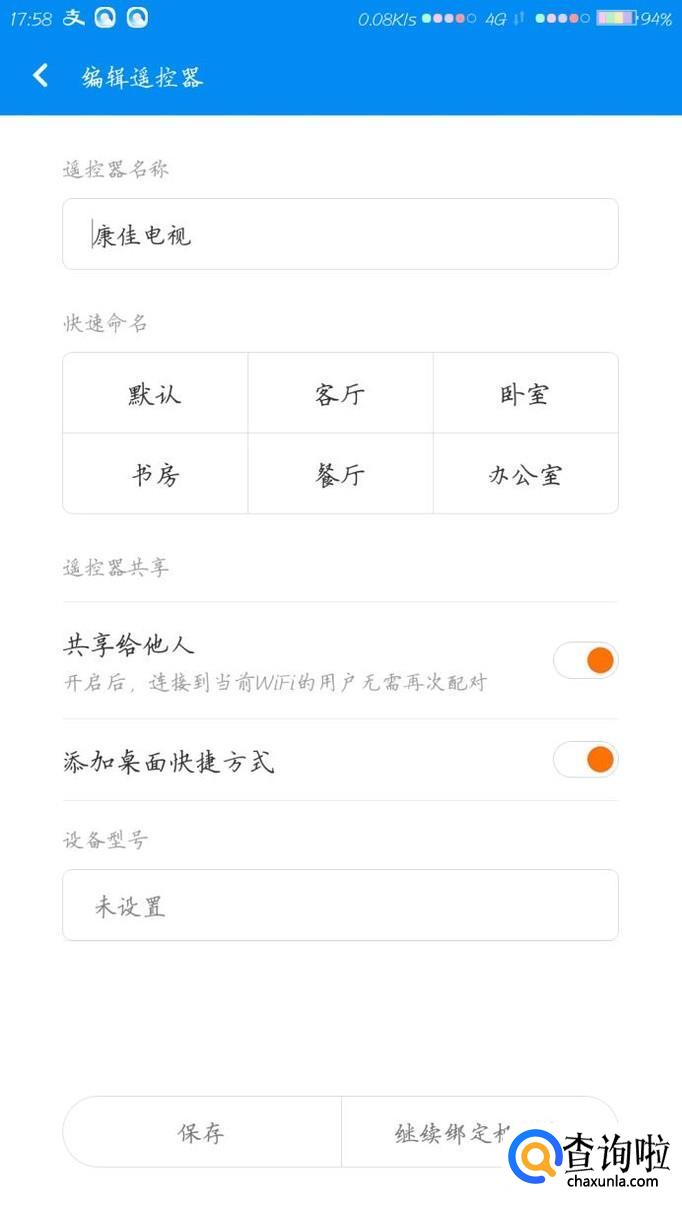
Task: Toggle the 共享给他人 switch
Action: [x=586, y=660]
